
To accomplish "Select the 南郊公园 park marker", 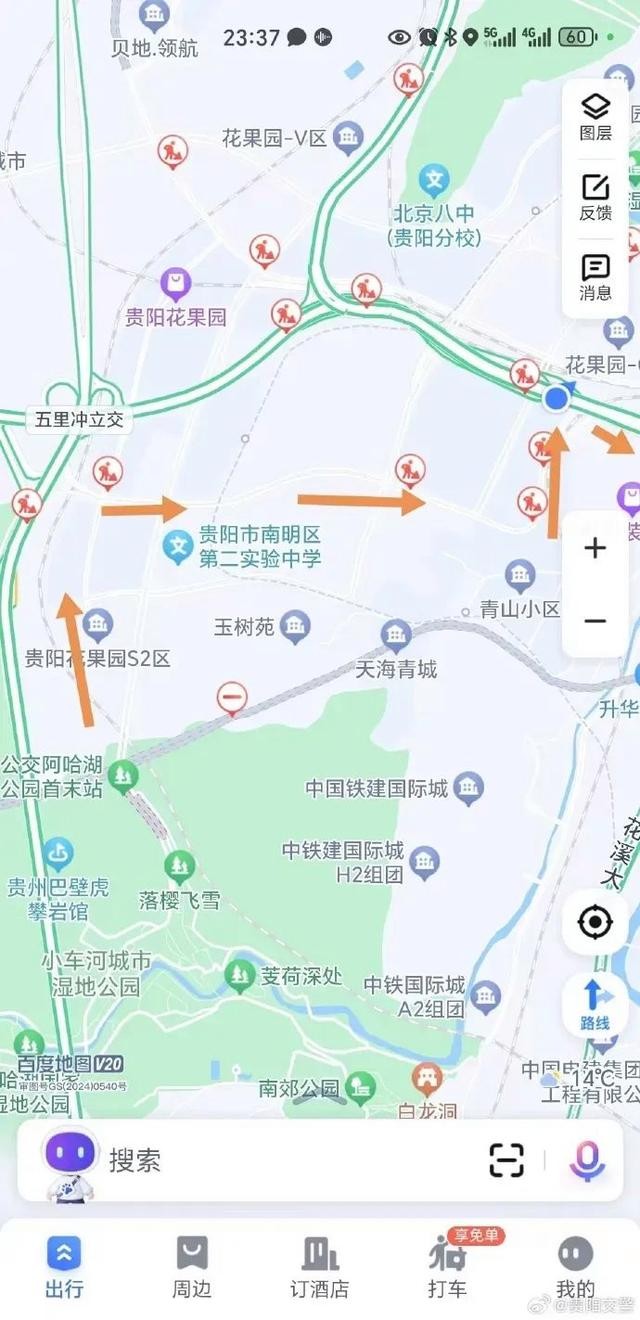I will point(361,1086).
